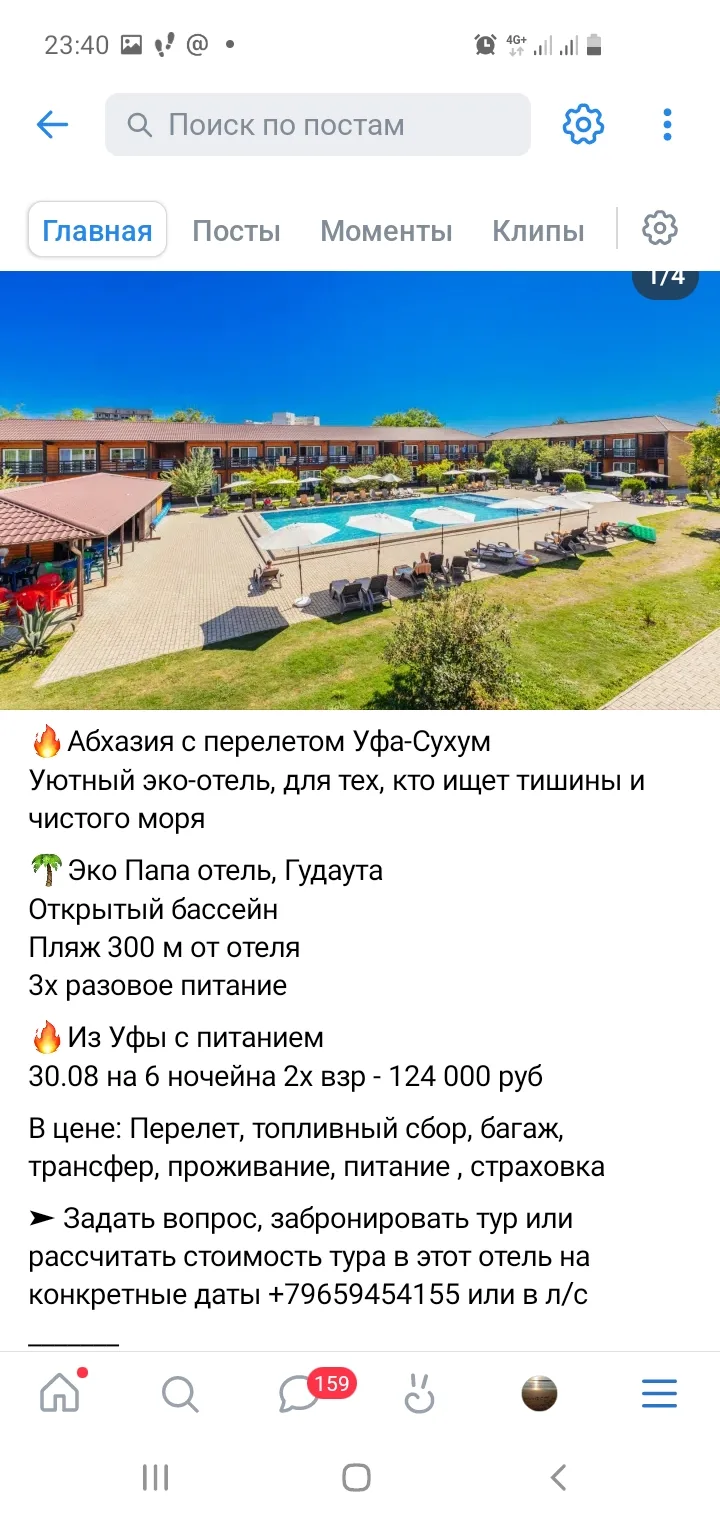Open messages with 159 unread
The image size is (720, 1520).
pyautogui.click(x=300, y=1393)
